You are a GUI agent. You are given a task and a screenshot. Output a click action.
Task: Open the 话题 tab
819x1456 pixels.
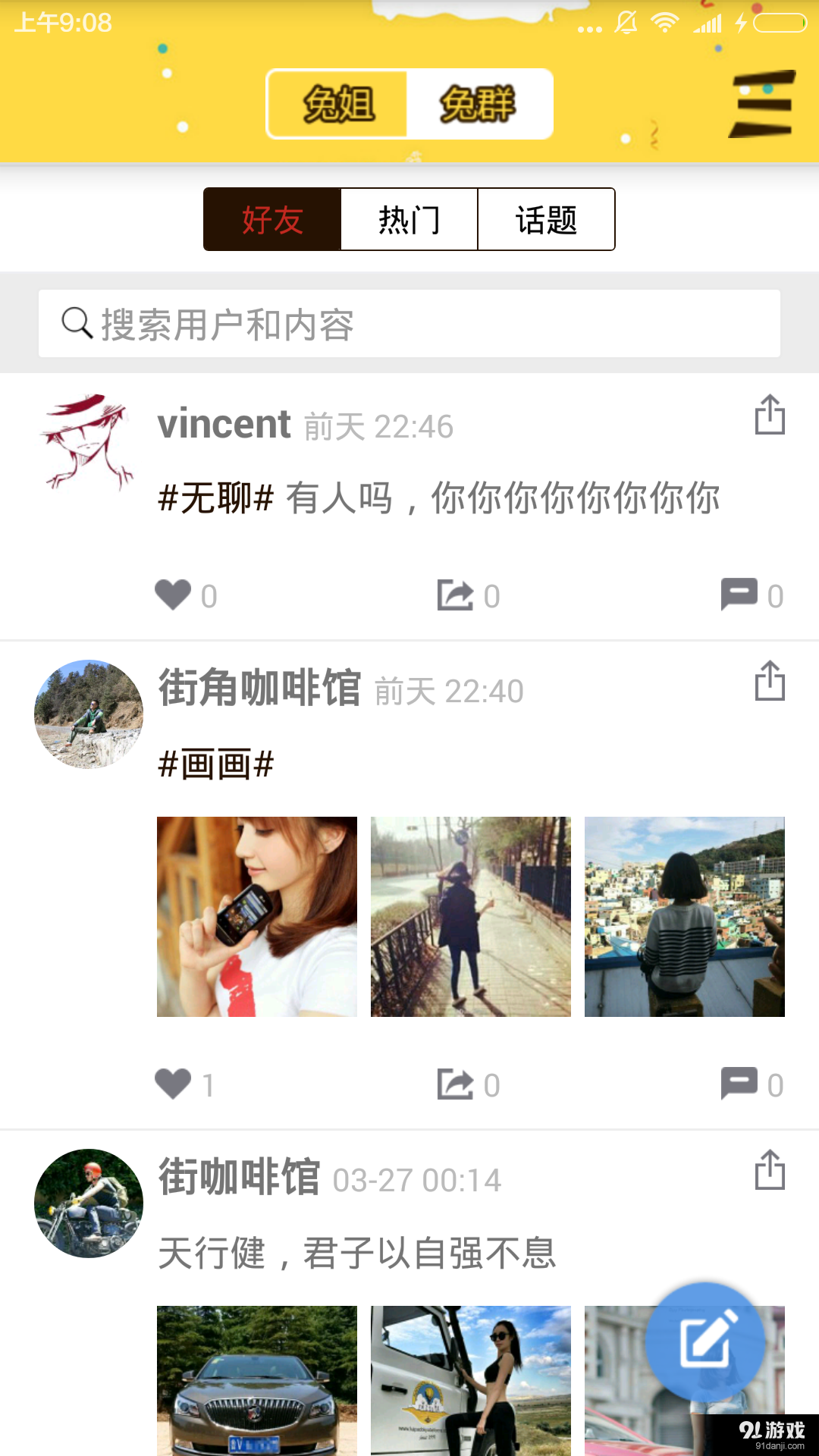[546, 219]
